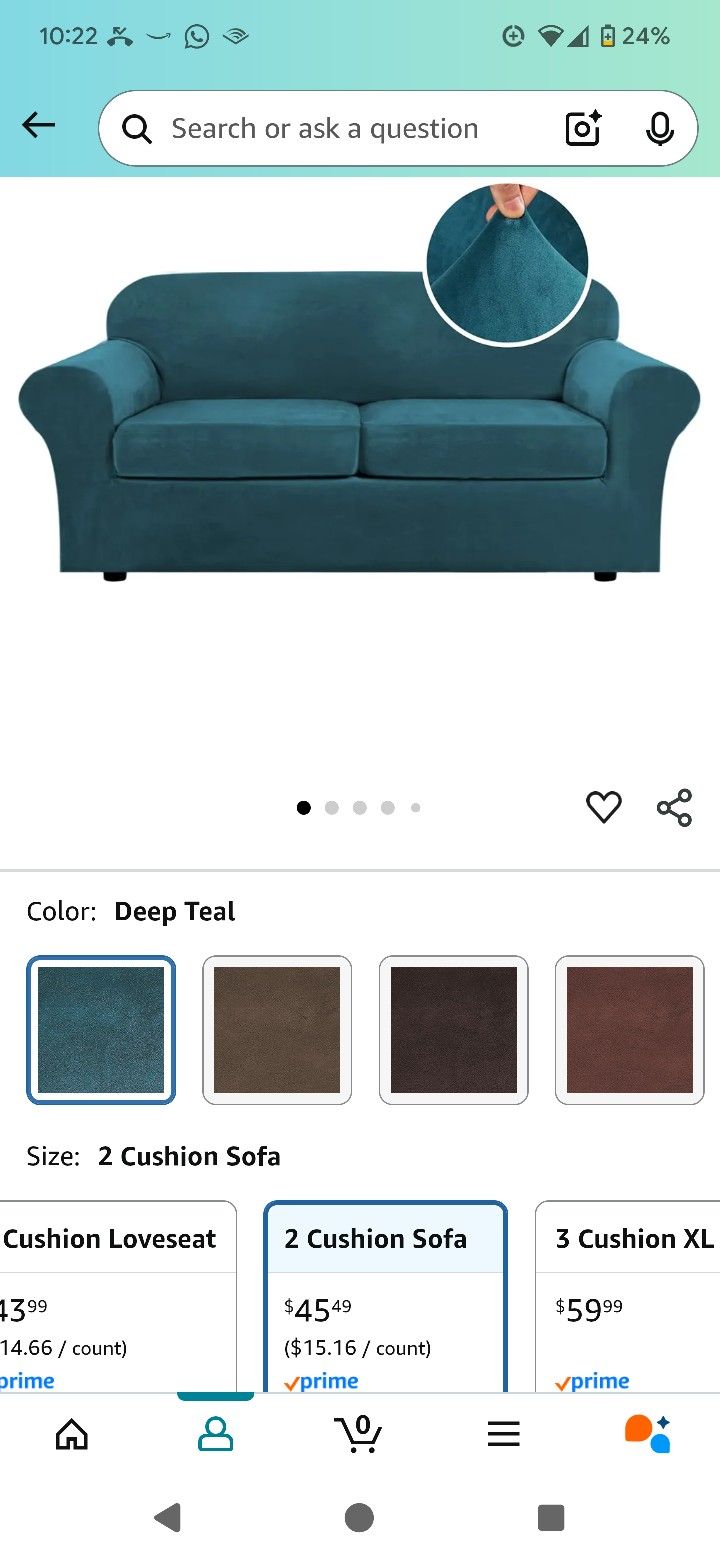The height and width of the screenshot is (1560, 720).
Task: Select the reddish brown color swatch
Action: click(629, 1030)
